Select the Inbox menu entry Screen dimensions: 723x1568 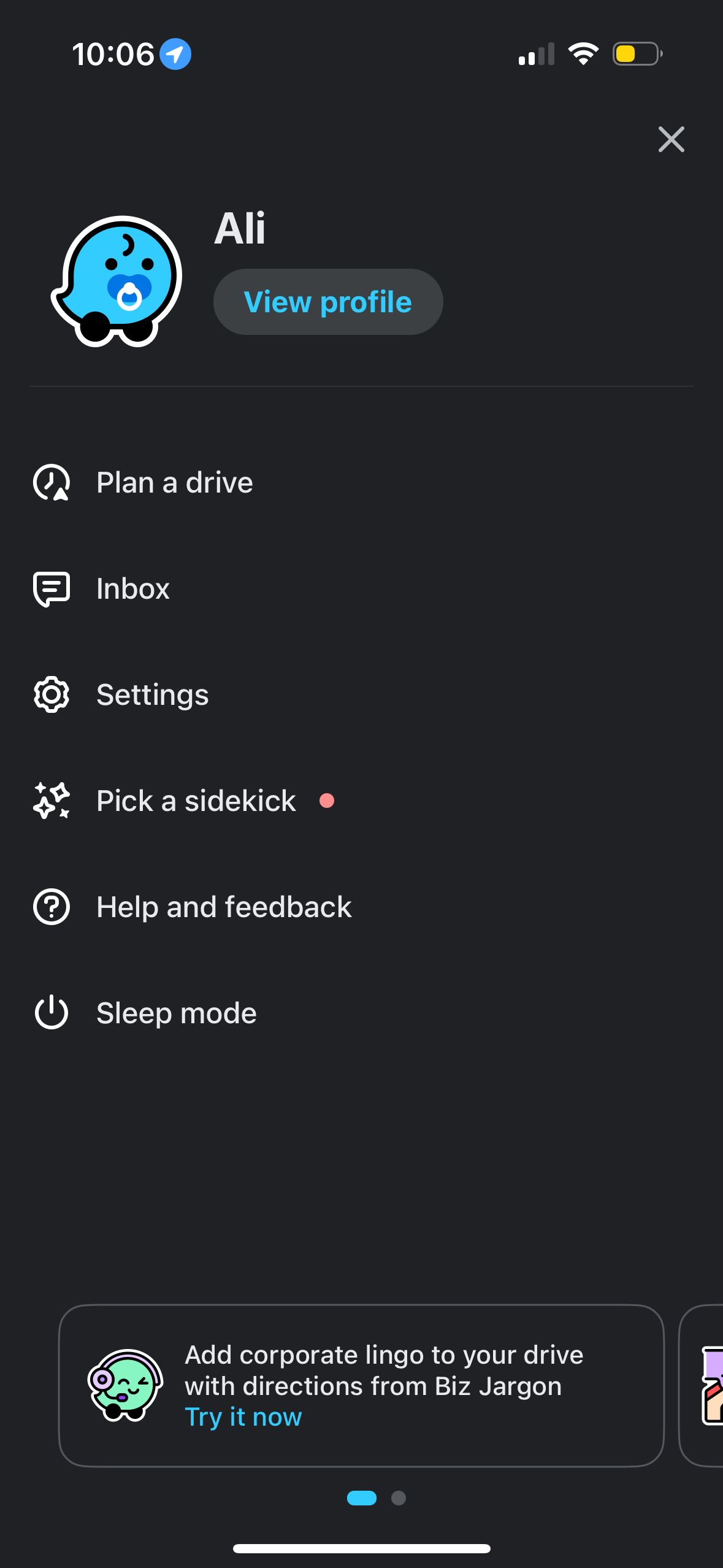click(x=132, y=588)
